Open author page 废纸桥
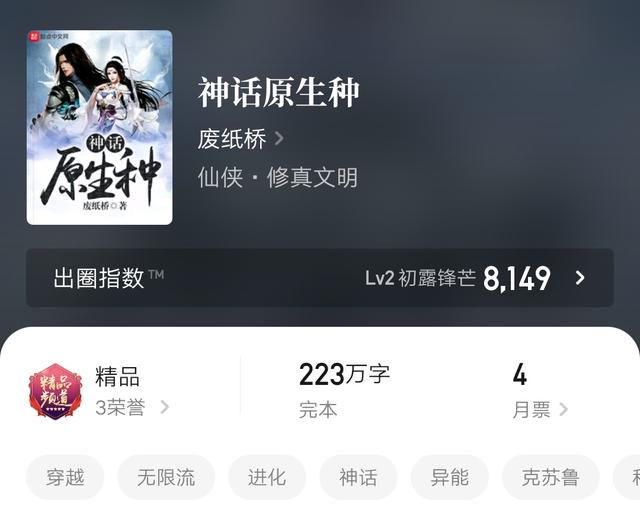Image resolution: width=640 pixels, height=516 pixels. (240, 139)
